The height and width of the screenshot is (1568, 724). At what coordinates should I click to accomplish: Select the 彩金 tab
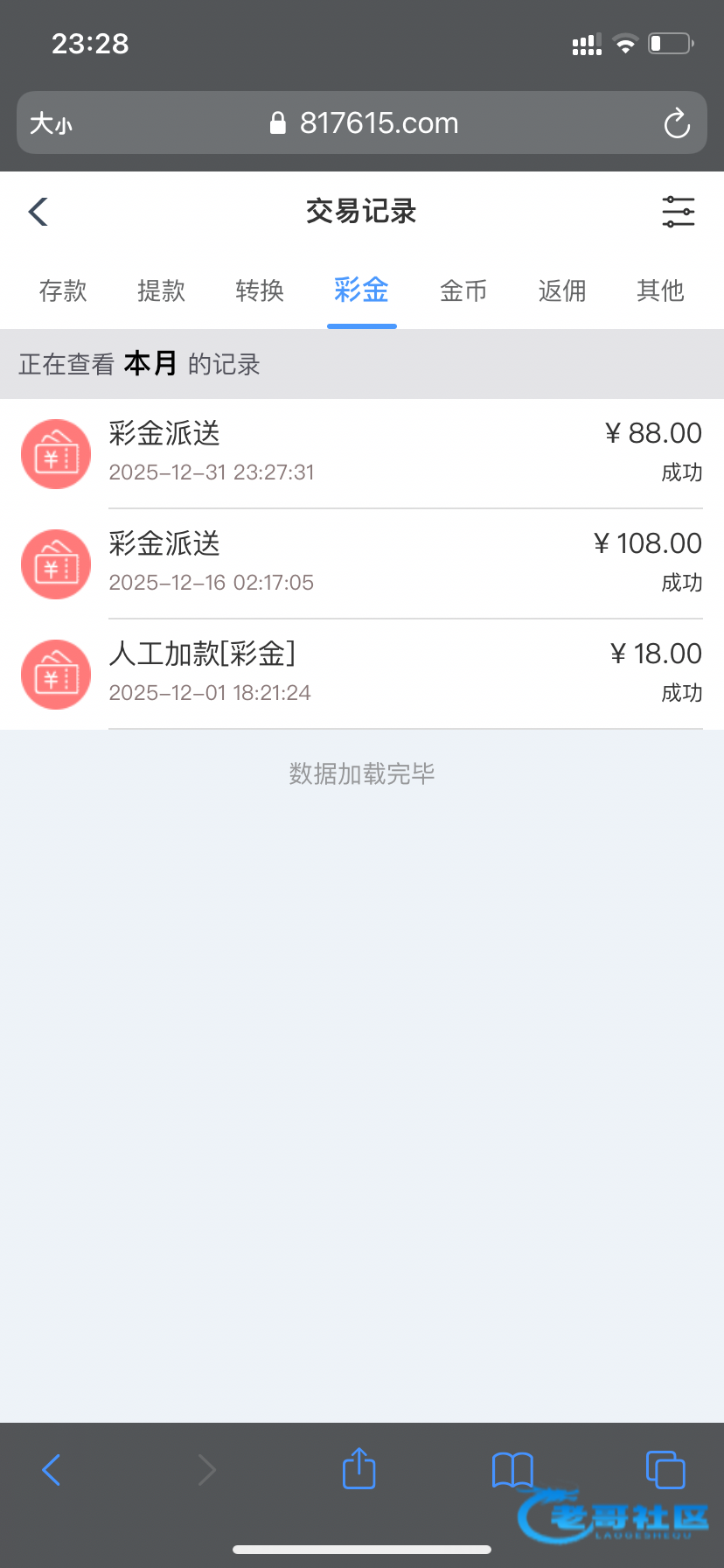click(x=361, y=290)
